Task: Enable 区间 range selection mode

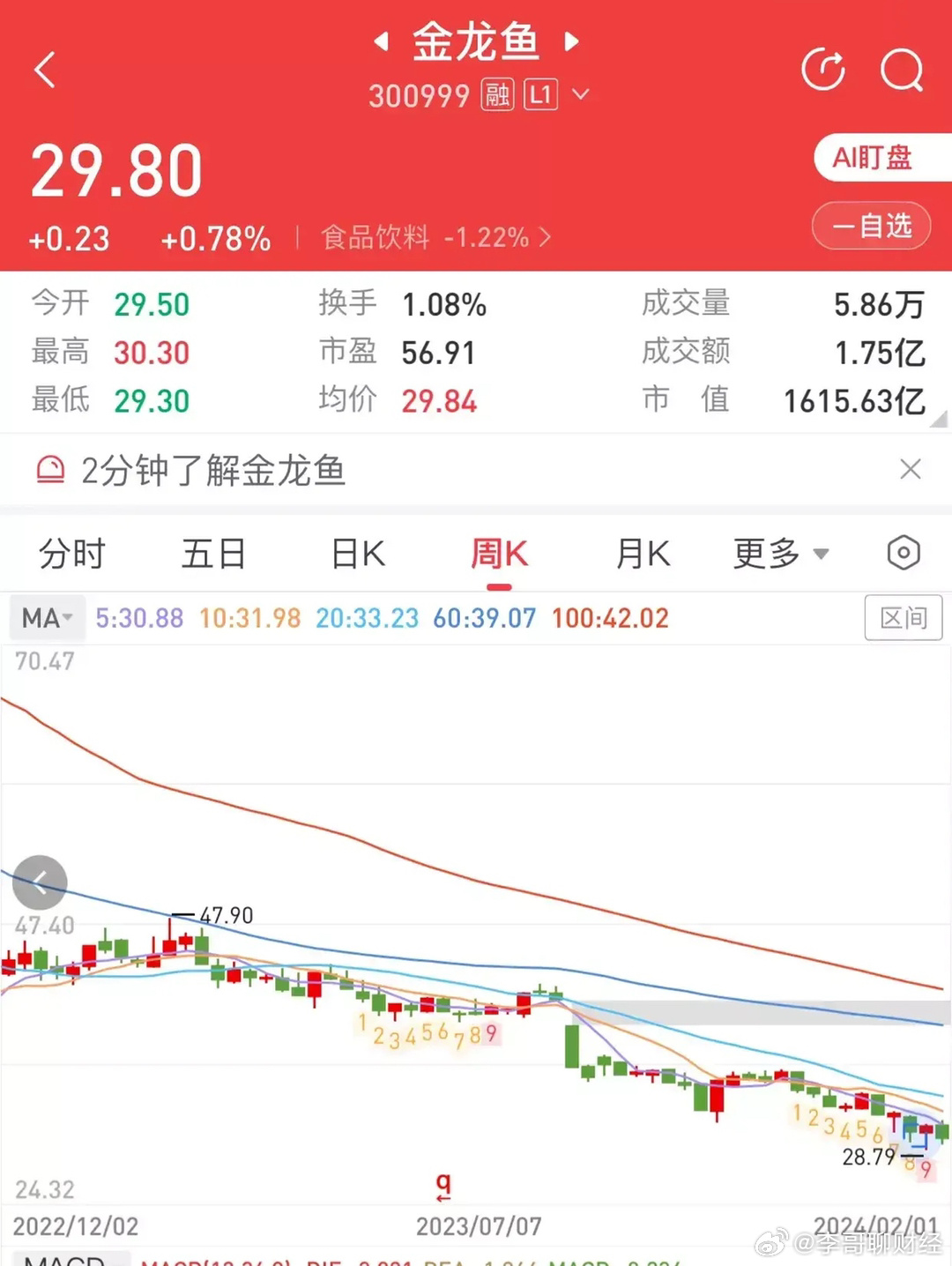Action: point(904,617)
